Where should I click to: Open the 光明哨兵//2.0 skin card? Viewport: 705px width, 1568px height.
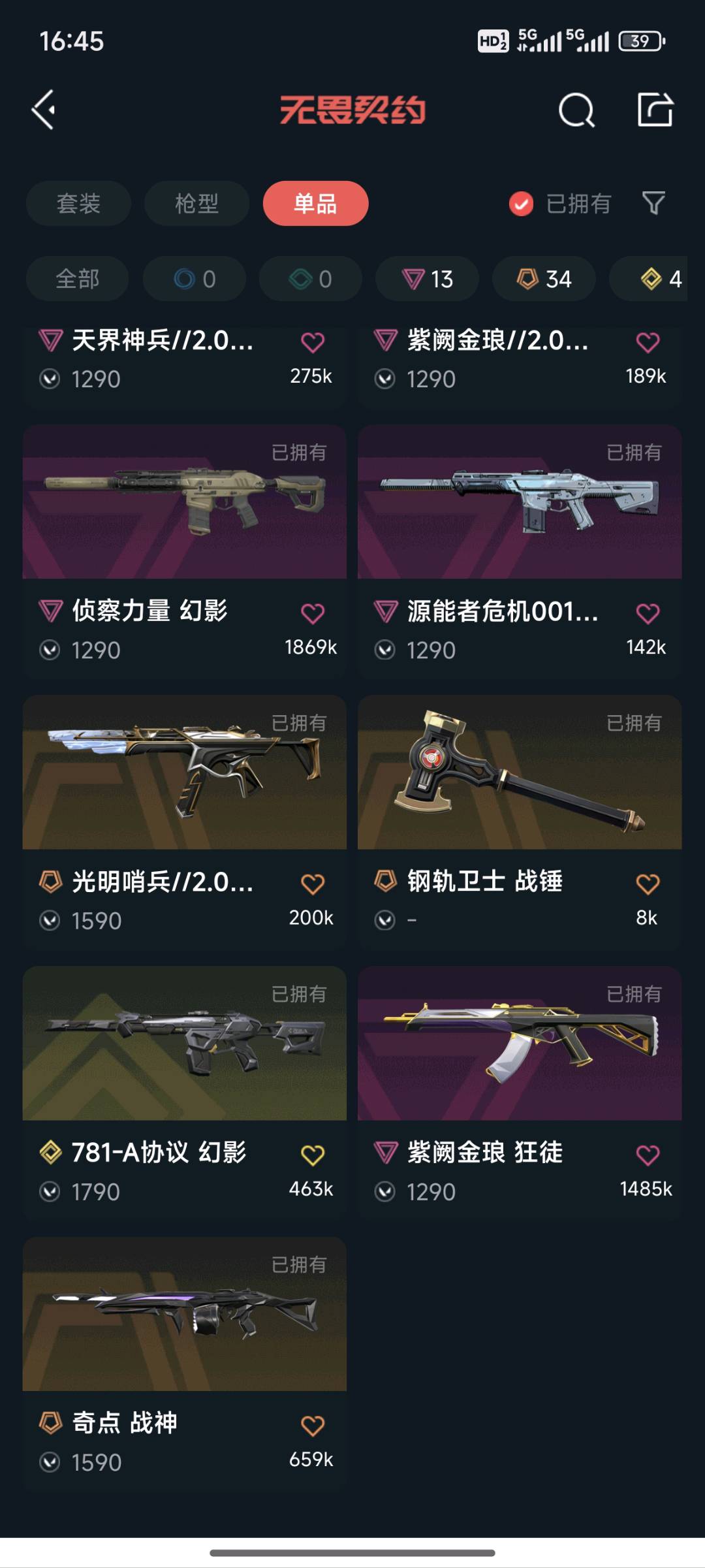(x=184, y=773)
